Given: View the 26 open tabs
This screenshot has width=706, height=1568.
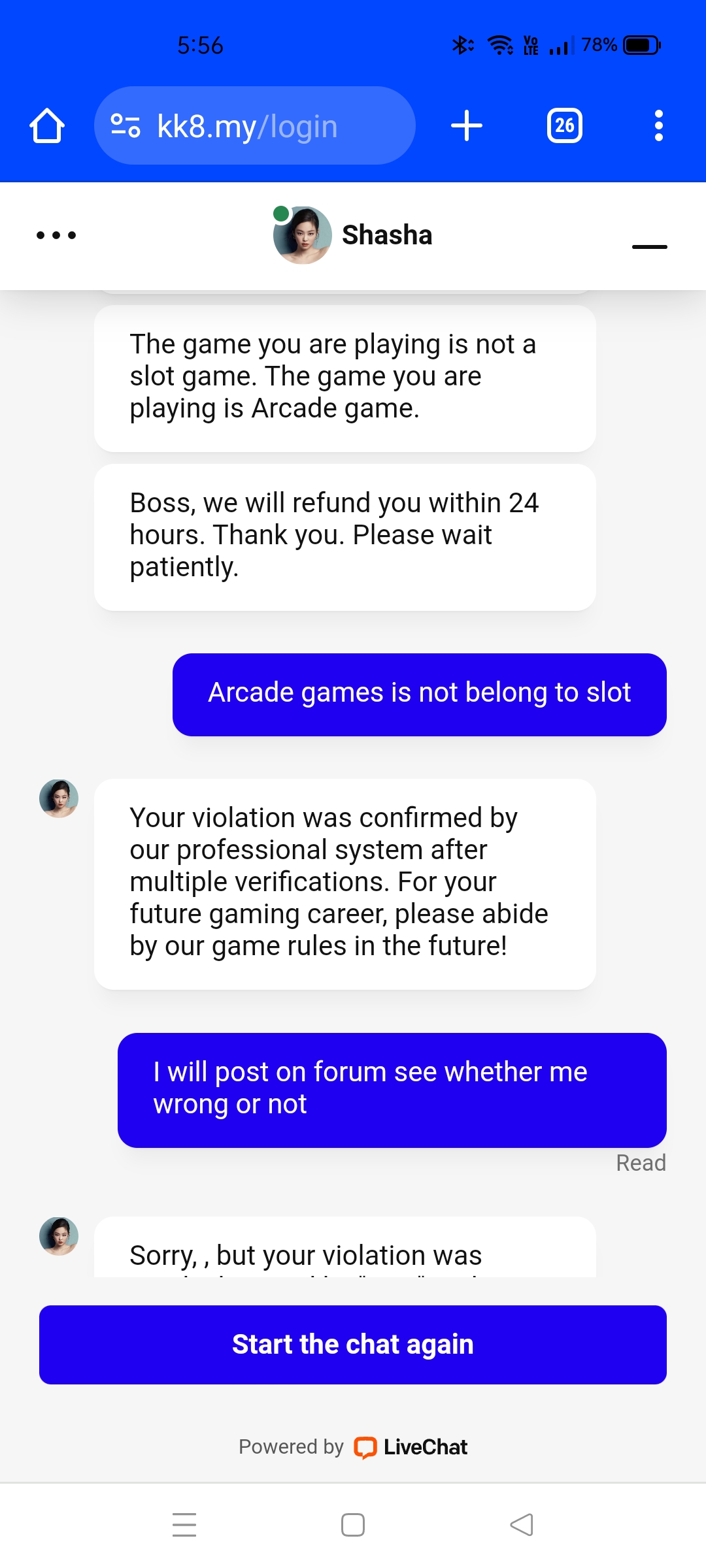Looking at the screenshot, I should 564,125.
